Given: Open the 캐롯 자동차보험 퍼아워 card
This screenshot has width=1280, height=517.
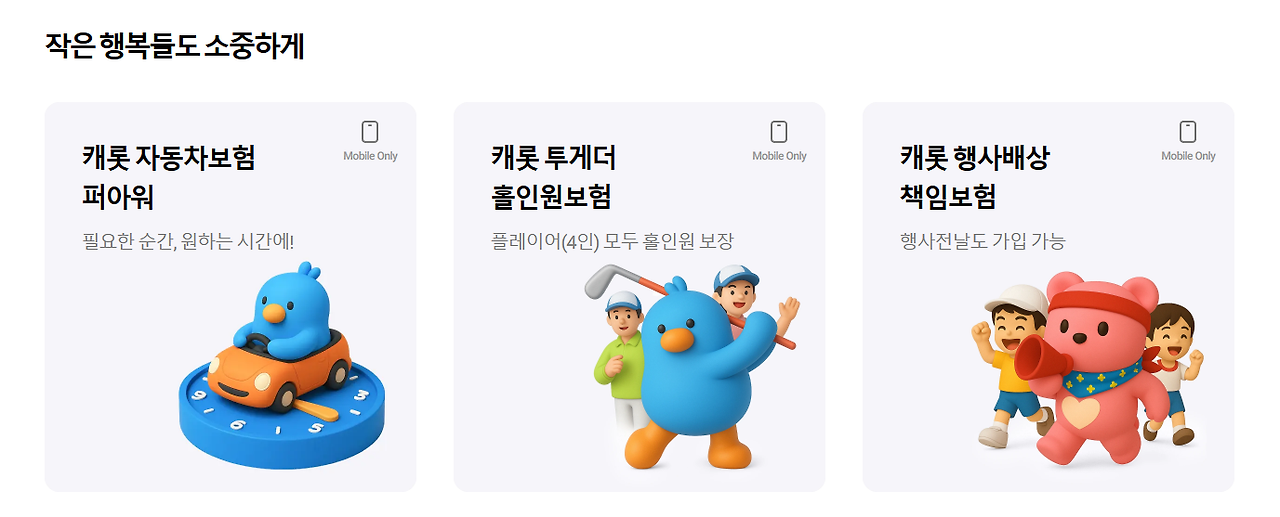Looking at the screenshot, I should (x=230, y=297).
